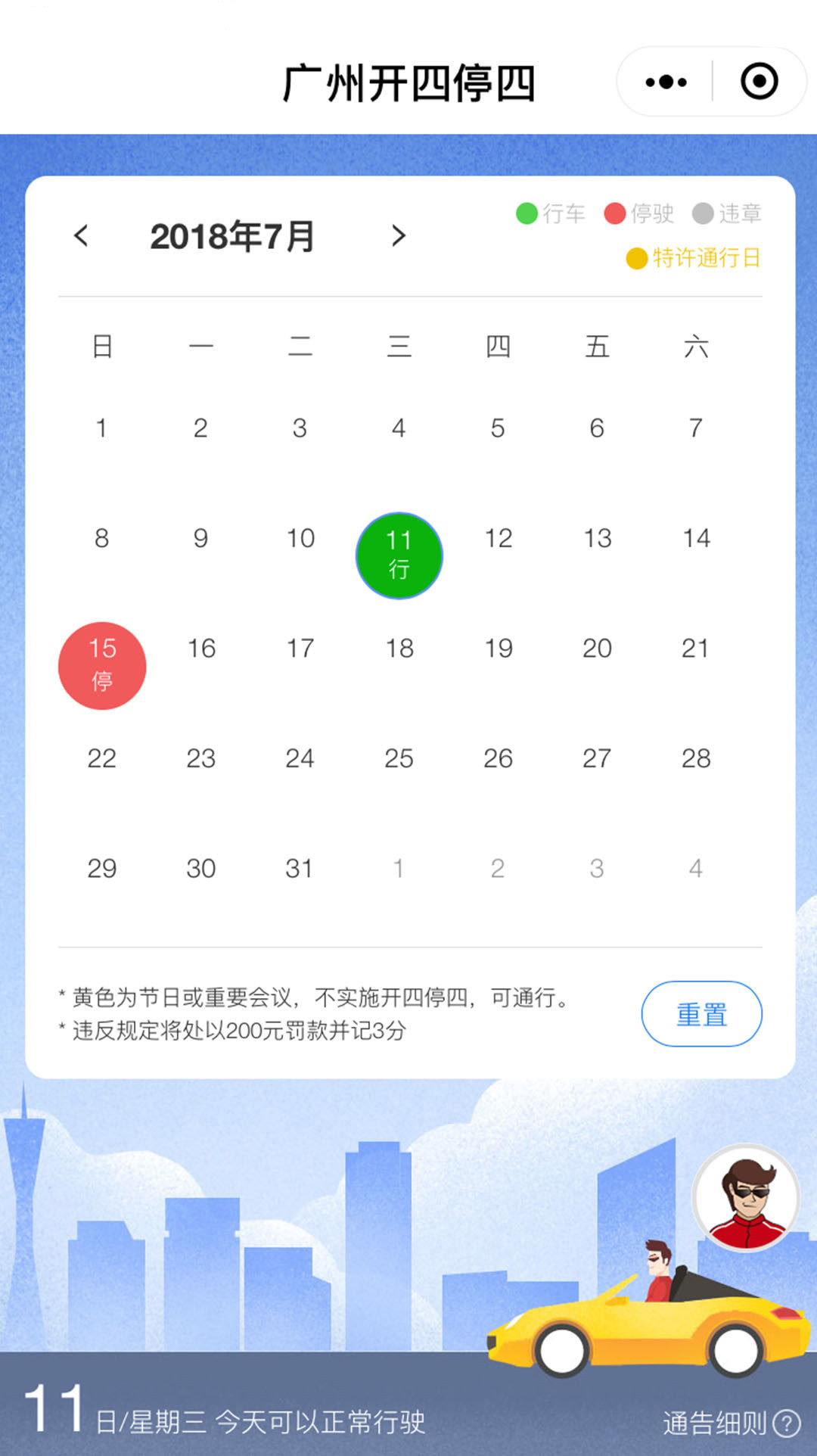Open the mini program more menu
Image resolution: width=817 pixels, height=1456 pixels.
pos(666,82)
